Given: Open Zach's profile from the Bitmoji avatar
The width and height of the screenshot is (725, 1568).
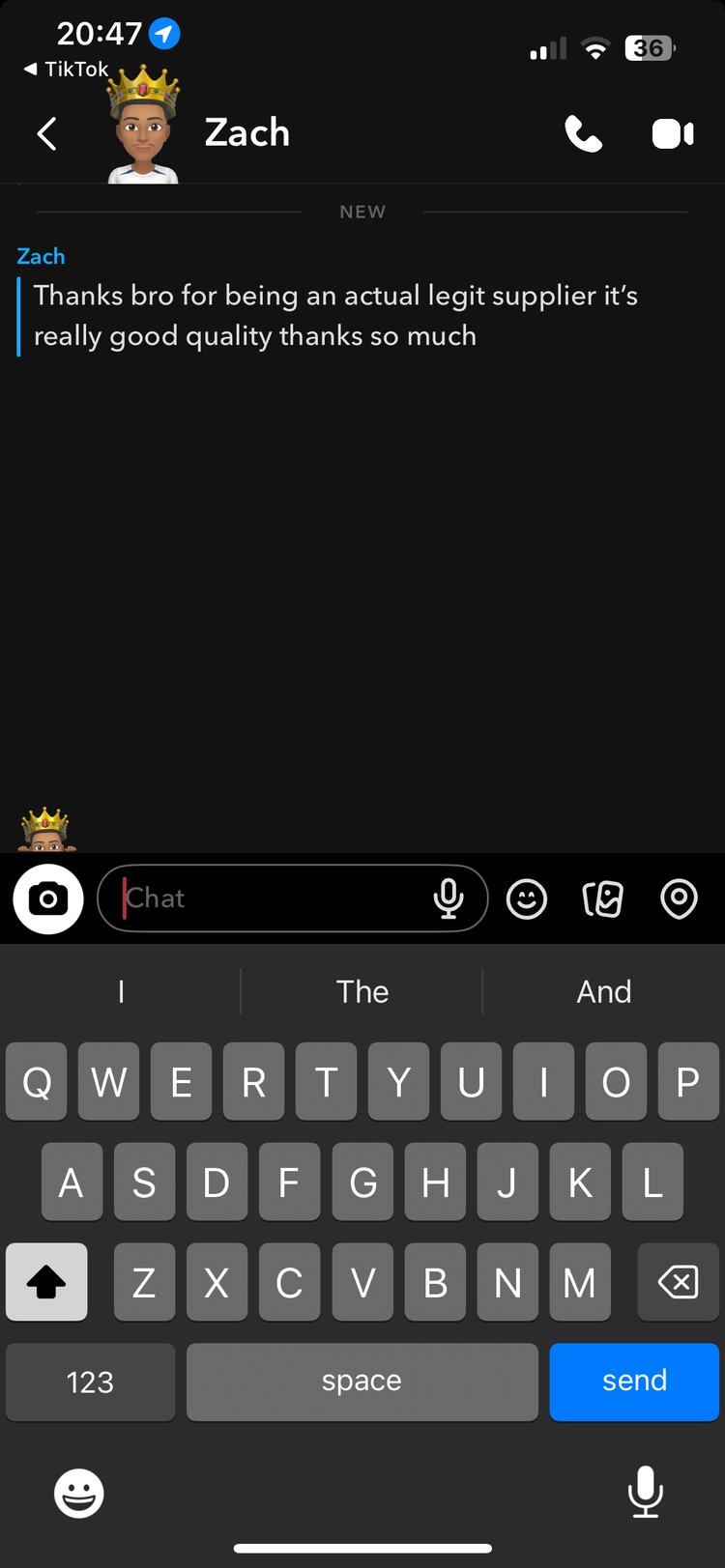Looking at the screenshot, I should click(143, 124).
